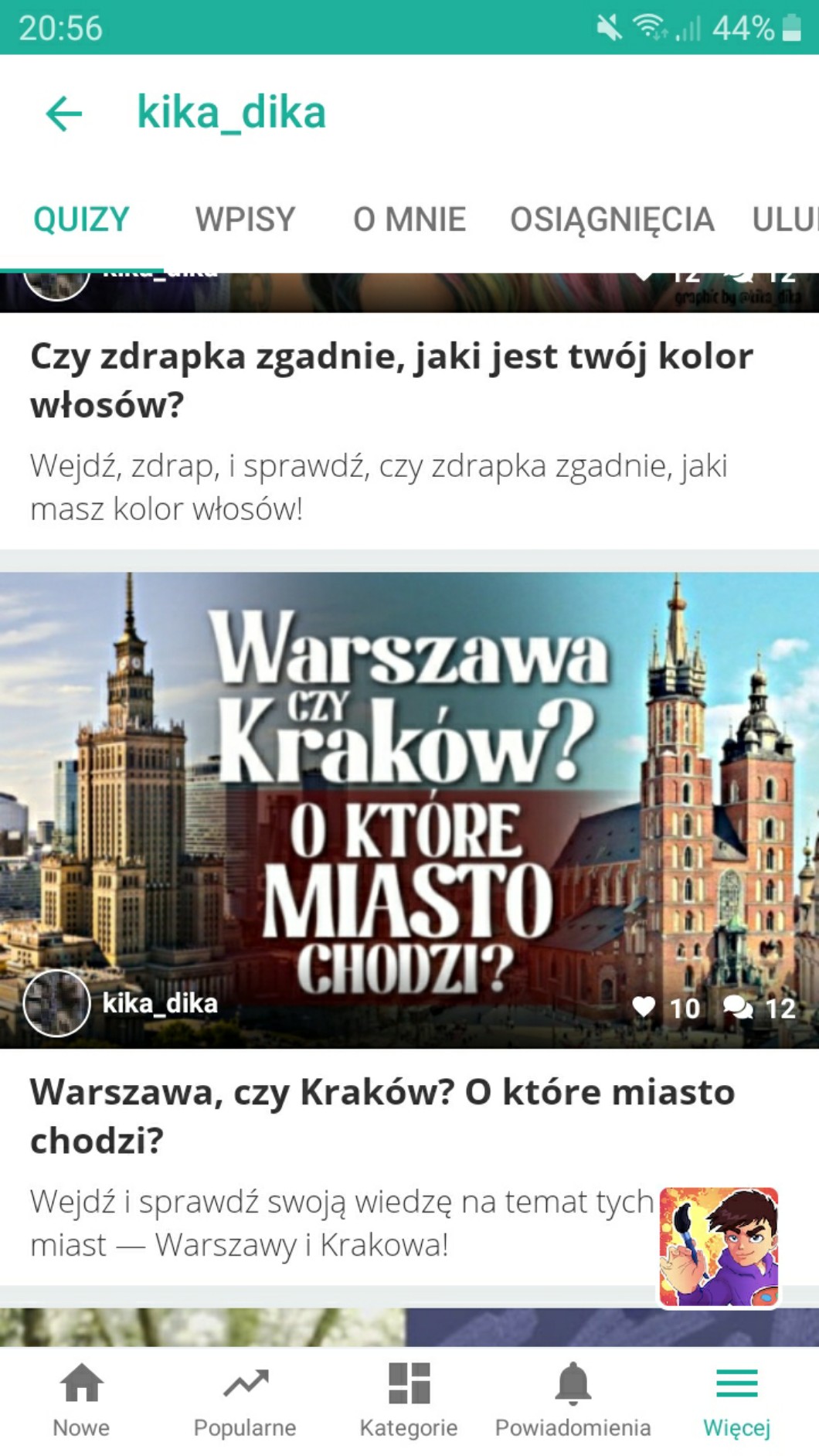Image resolution: width=819 pixels, height=1456 pixels.
Task: Like the Warszawa czy Kraków quiz
Action: [x=644, y=1007]
